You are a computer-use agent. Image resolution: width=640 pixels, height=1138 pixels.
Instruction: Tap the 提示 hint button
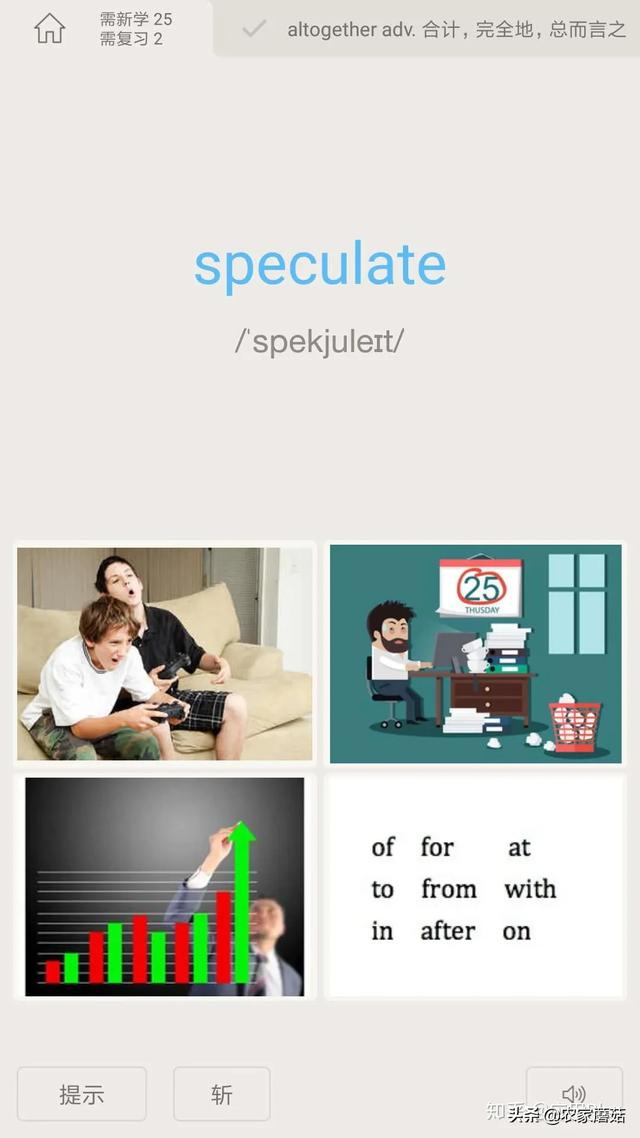(x=82, y=1094)
